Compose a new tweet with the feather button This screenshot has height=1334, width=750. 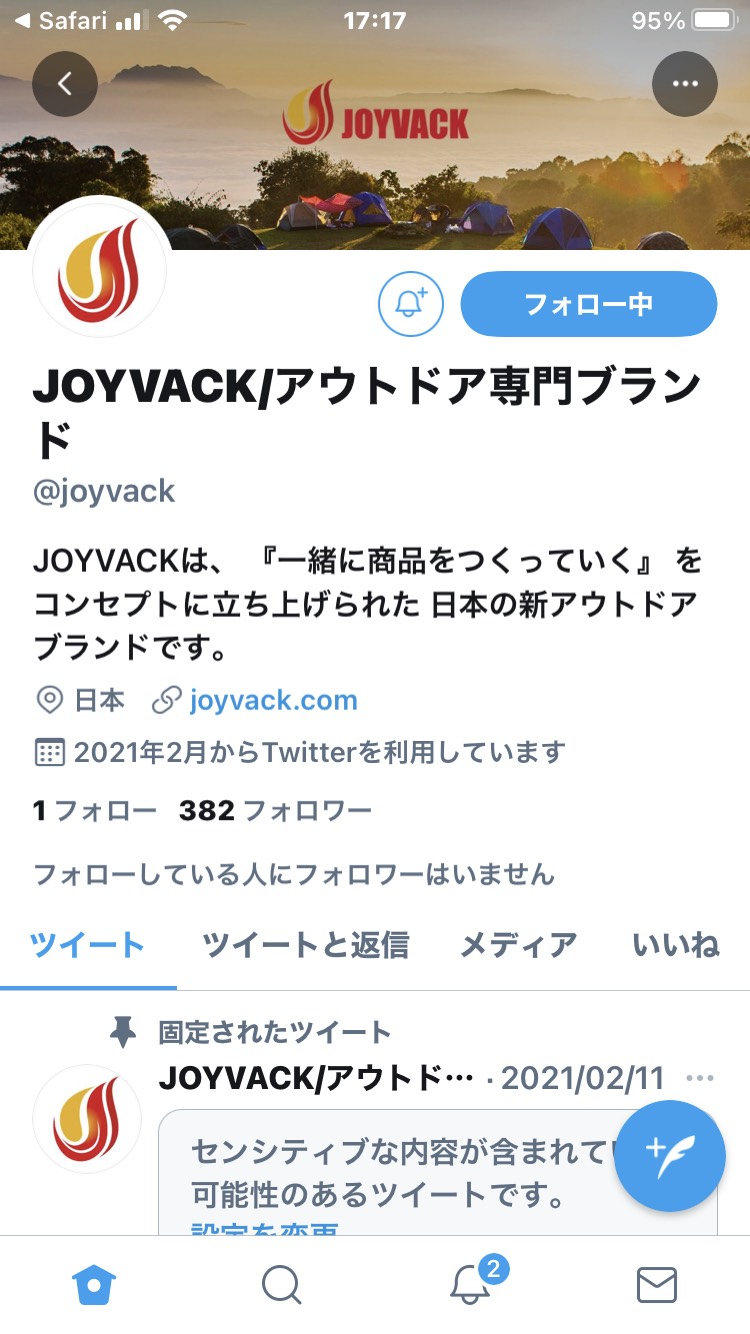pyautogui.click(x=670, y=1156)
